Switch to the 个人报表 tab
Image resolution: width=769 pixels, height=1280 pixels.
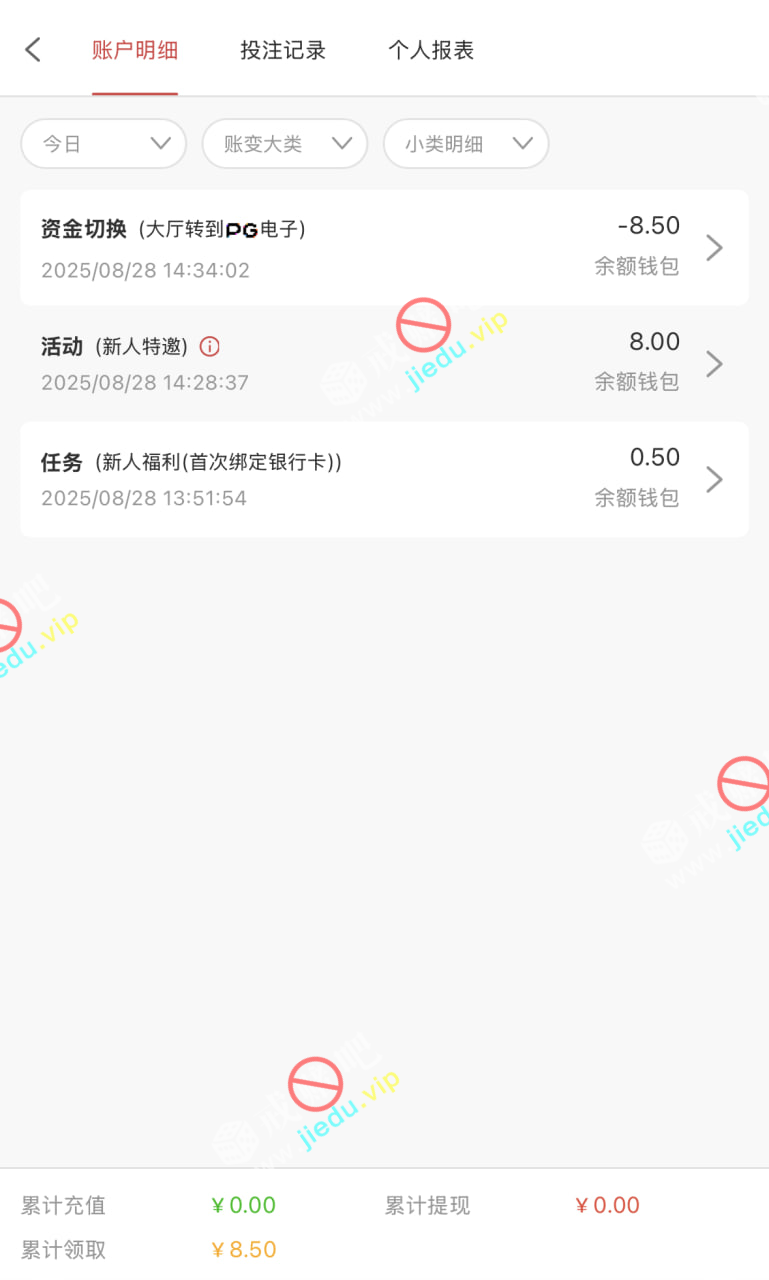[431, 50]
